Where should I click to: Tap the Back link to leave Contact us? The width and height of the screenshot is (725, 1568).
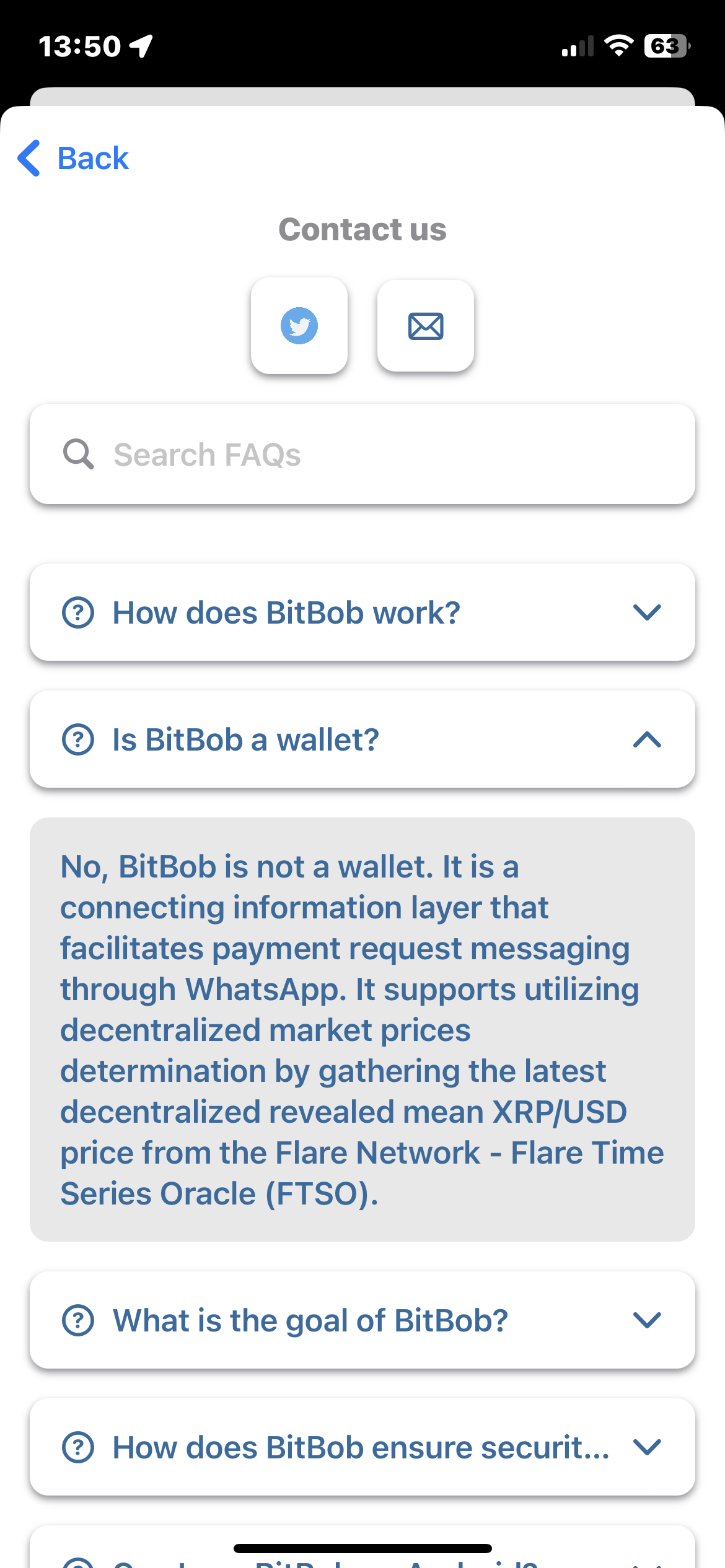point(91,158)
